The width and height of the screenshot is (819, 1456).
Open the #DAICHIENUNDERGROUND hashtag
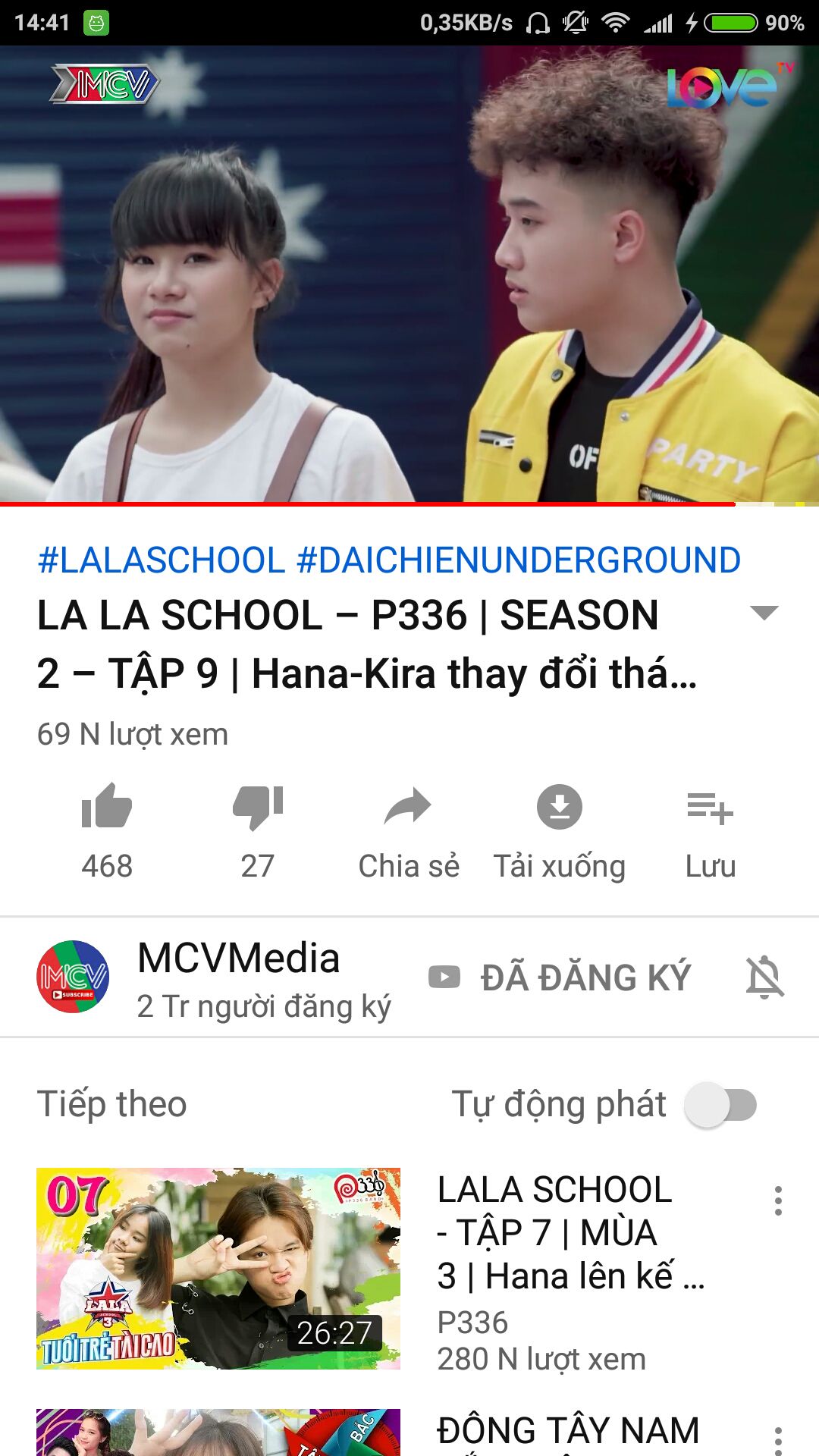click(x=519, y=560)
